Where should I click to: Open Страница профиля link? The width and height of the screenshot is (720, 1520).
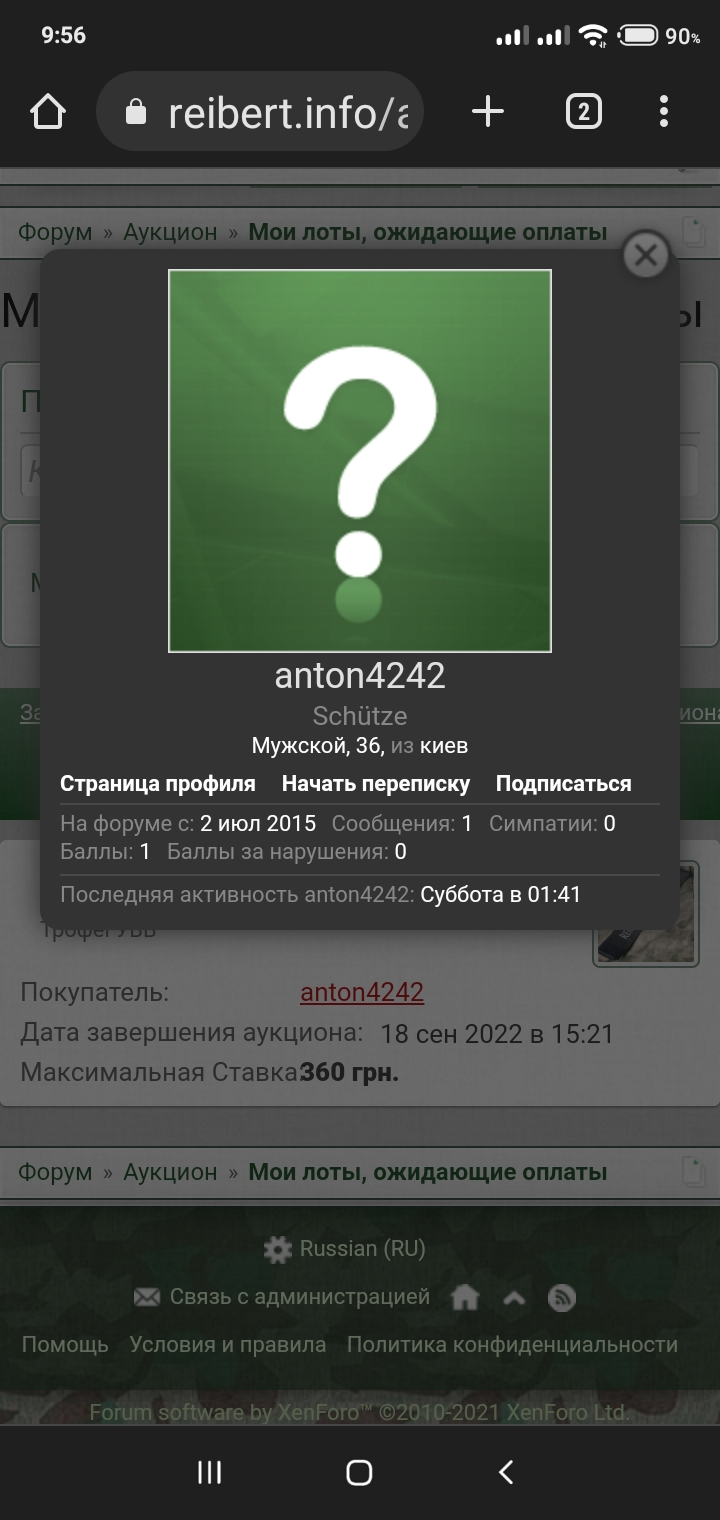coord(158,783)
